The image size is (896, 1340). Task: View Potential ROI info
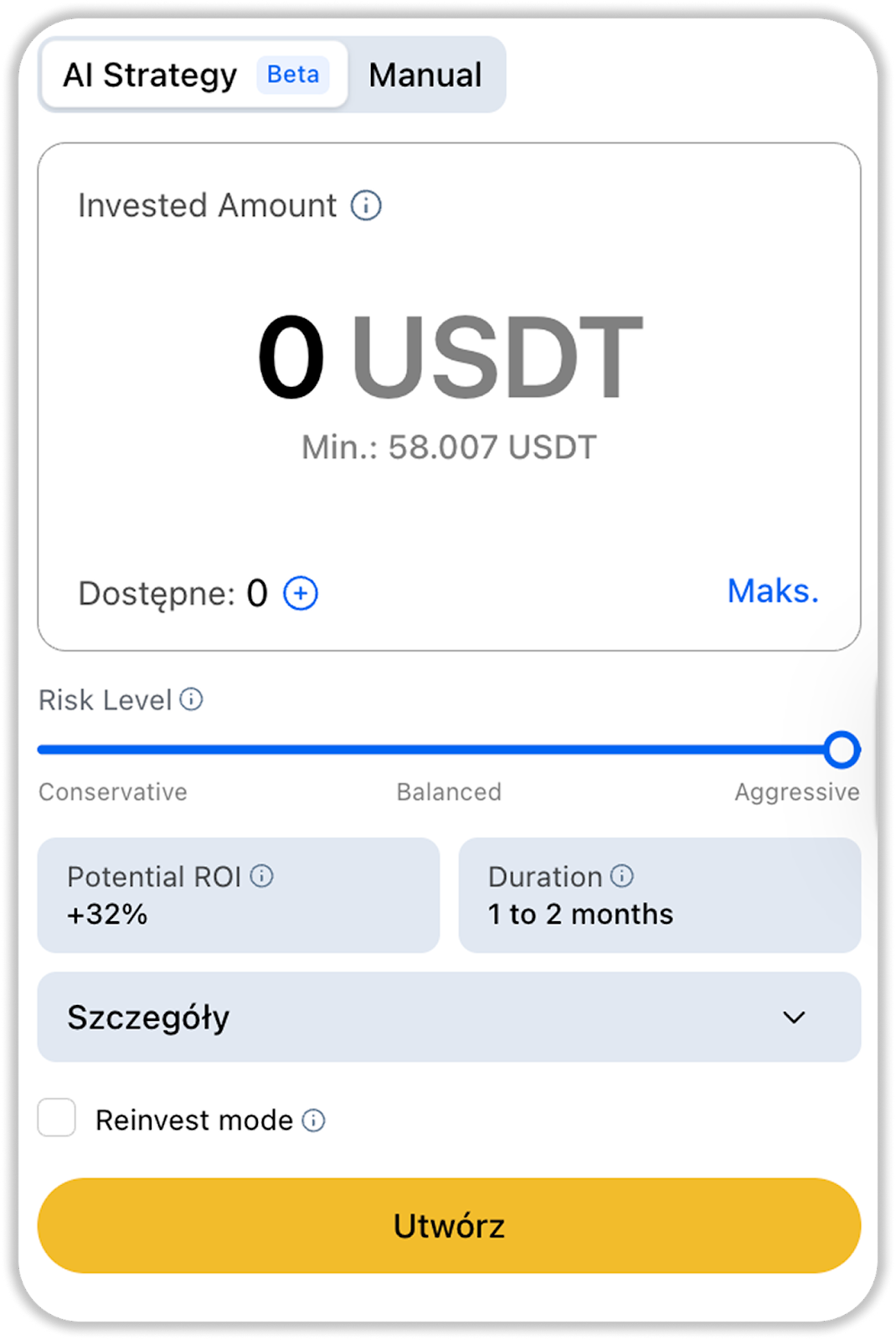[x=262, y=876]
